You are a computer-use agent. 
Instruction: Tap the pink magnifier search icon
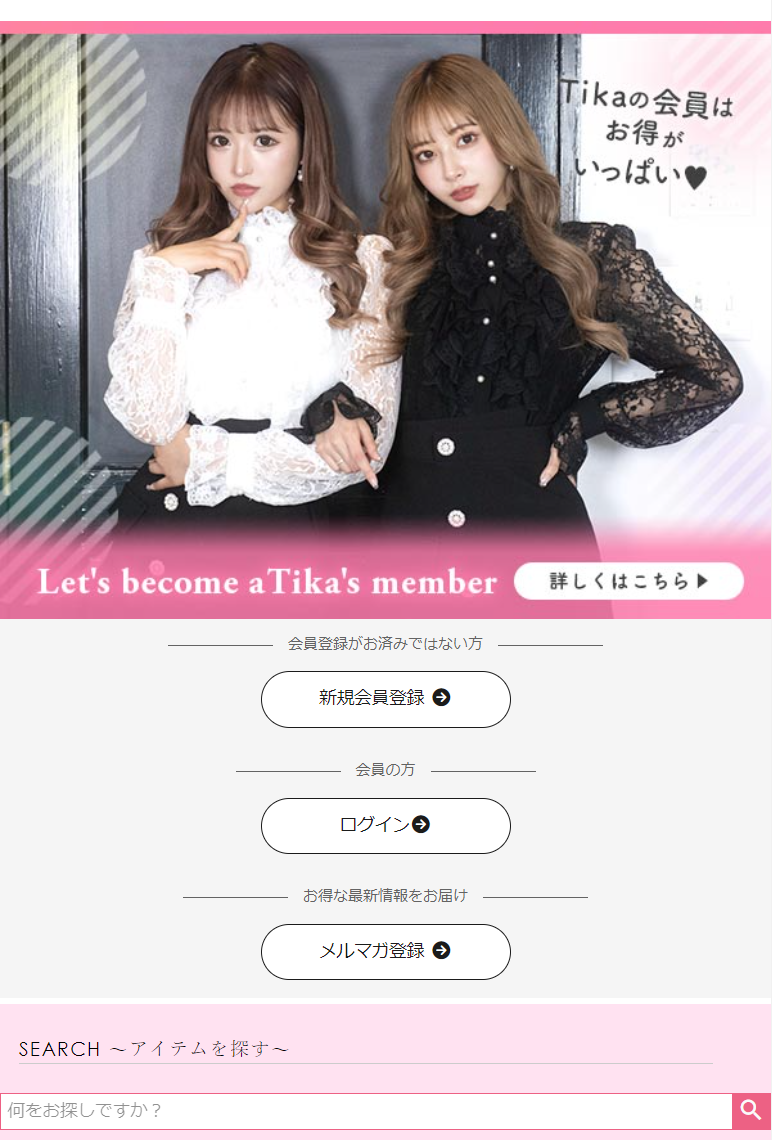click(751, 1111)
